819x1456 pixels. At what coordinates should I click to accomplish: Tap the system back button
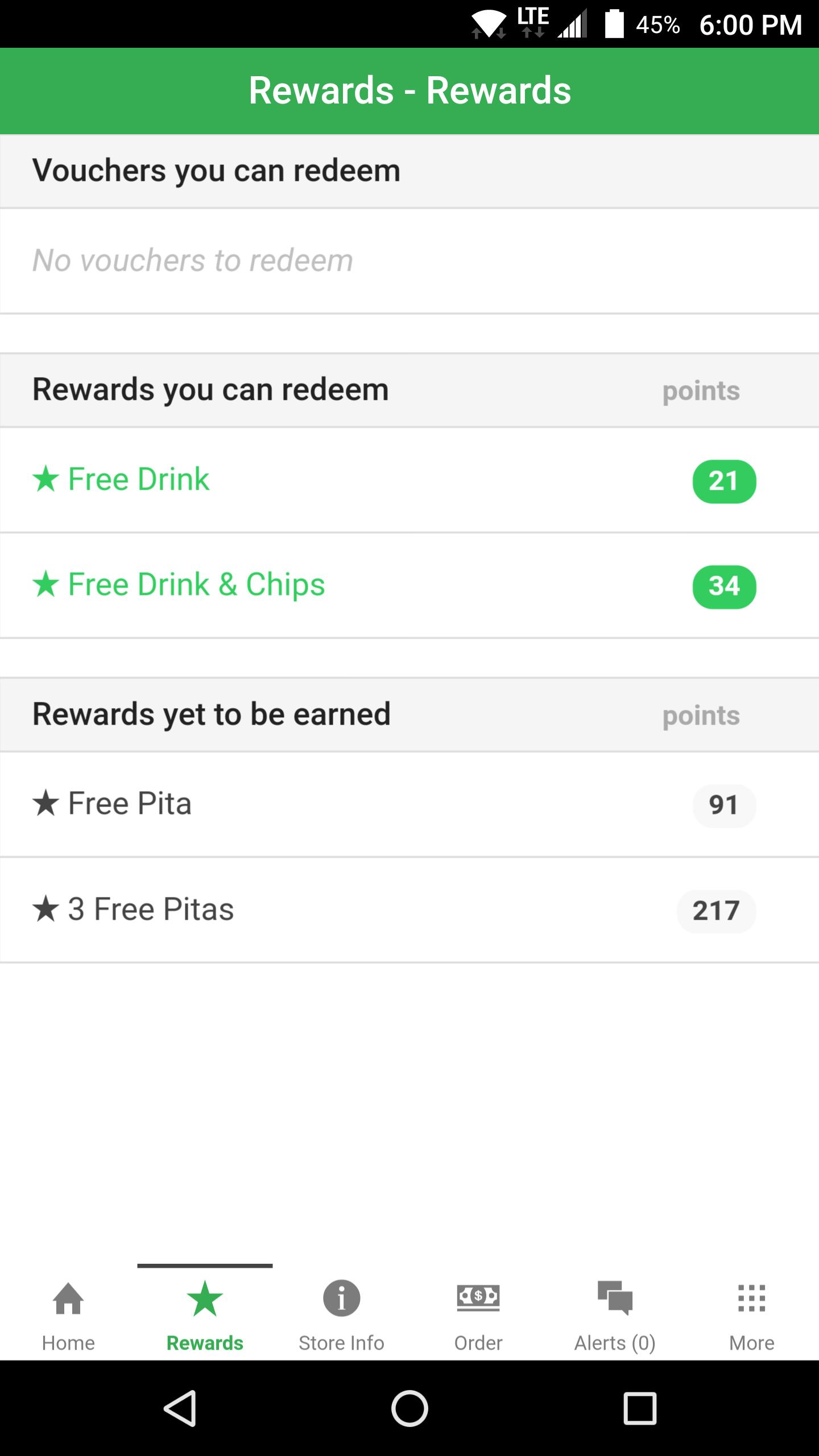click(180, 1408)
